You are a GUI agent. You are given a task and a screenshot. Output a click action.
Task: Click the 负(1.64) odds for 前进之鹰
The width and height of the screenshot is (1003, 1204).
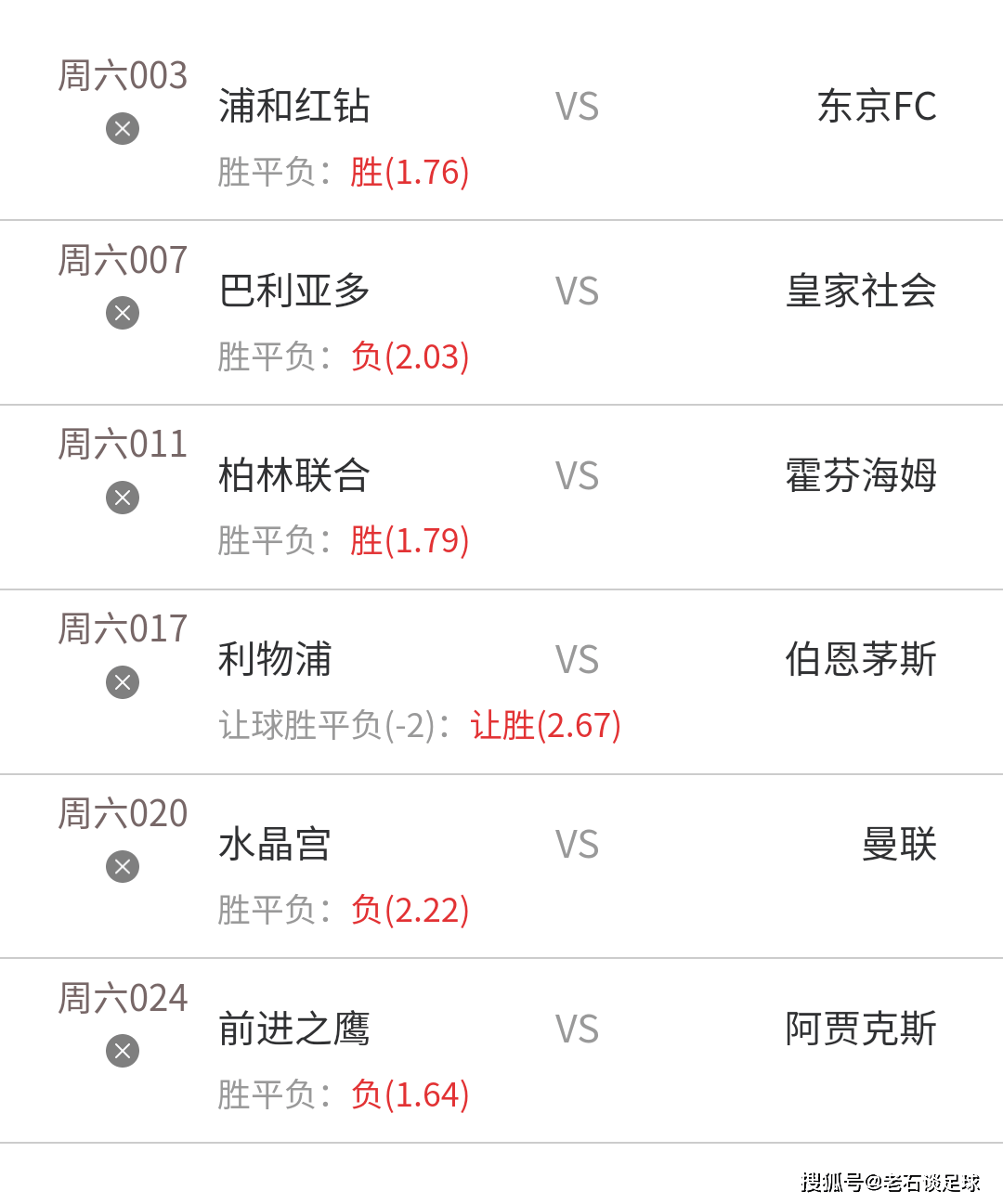pos(409,1094)
